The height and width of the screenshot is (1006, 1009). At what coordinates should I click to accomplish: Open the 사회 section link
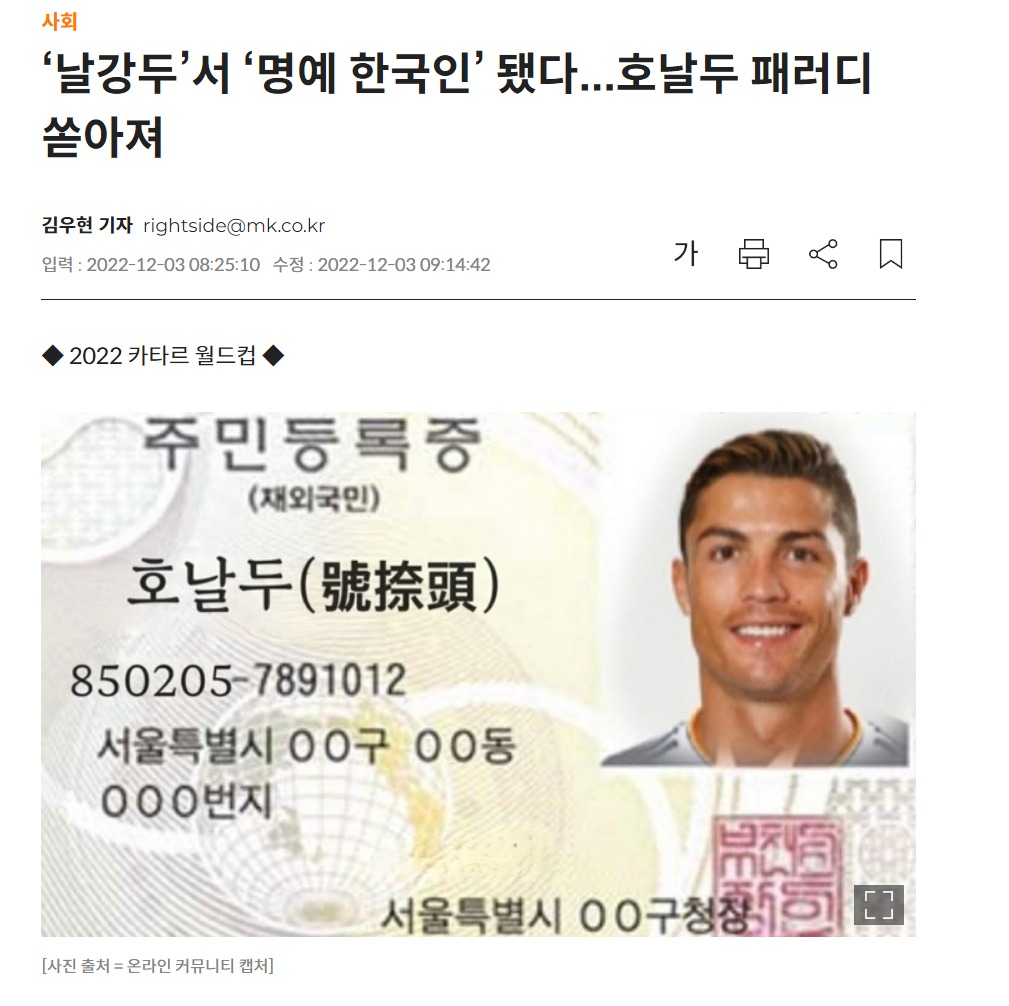click(59, 21)
